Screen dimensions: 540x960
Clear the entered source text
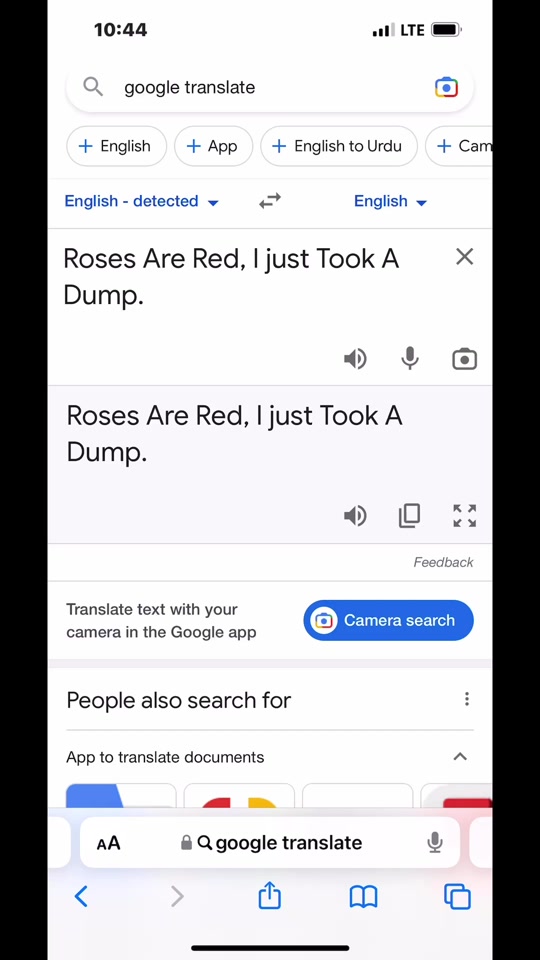(x=465, y=257)
